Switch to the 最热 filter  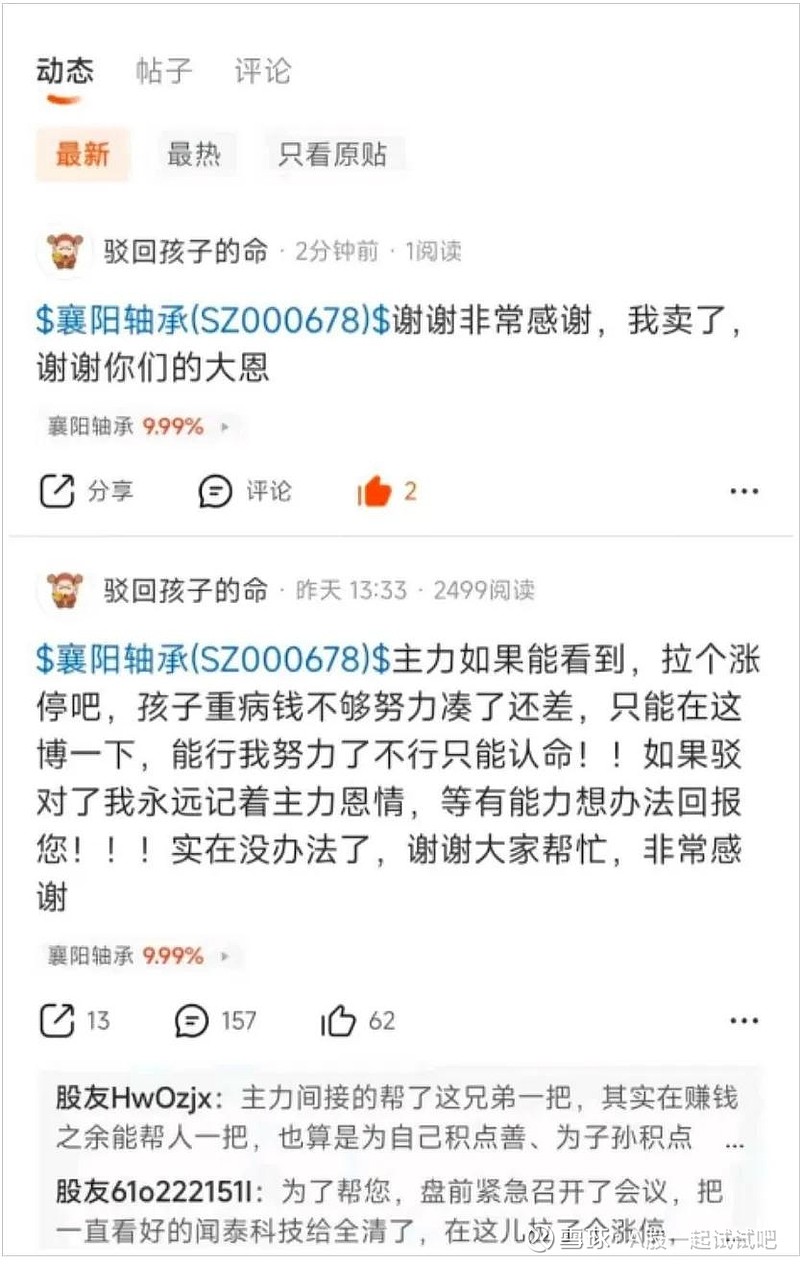click(x=196, y=154)
